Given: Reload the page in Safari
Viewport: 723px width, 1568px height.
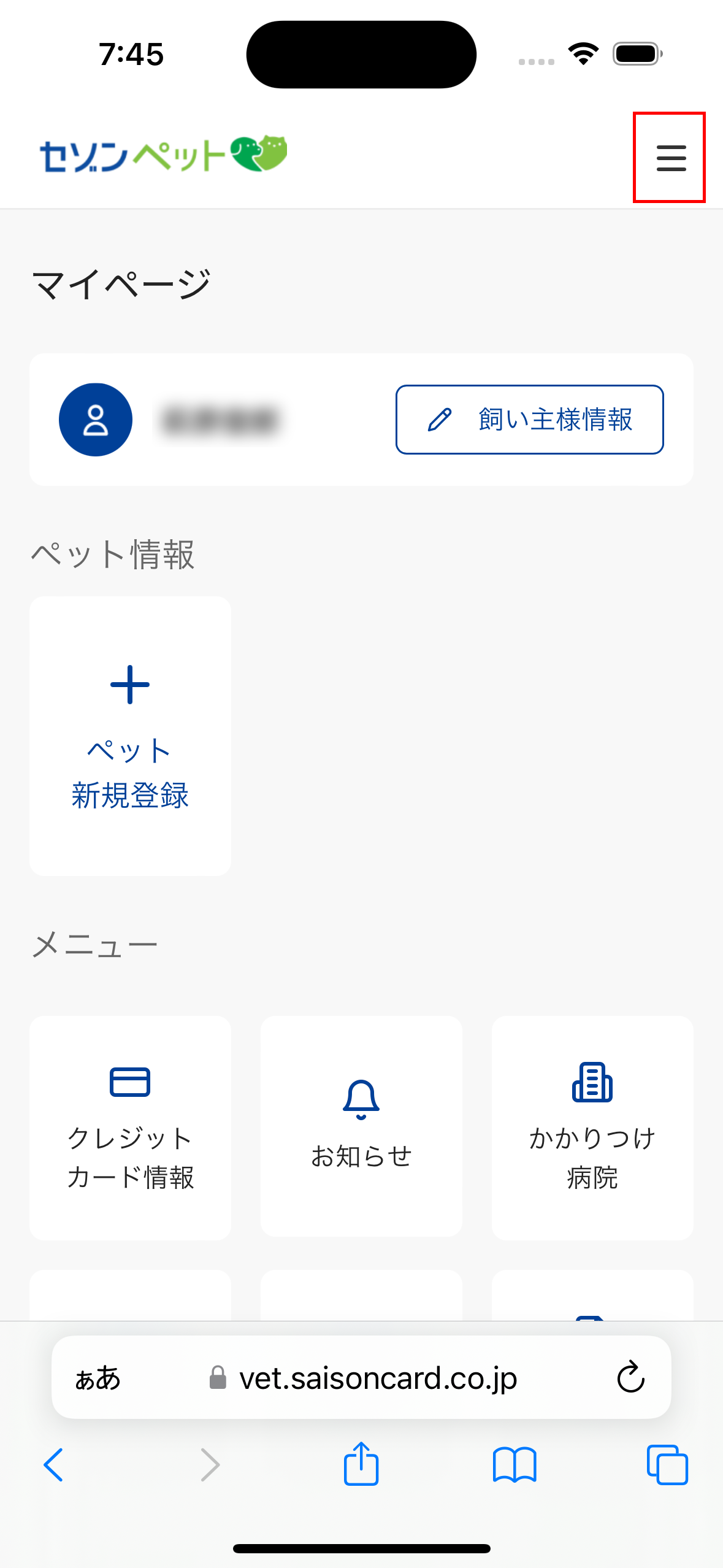Looking at the screenshot, I should pos(630,1377).
